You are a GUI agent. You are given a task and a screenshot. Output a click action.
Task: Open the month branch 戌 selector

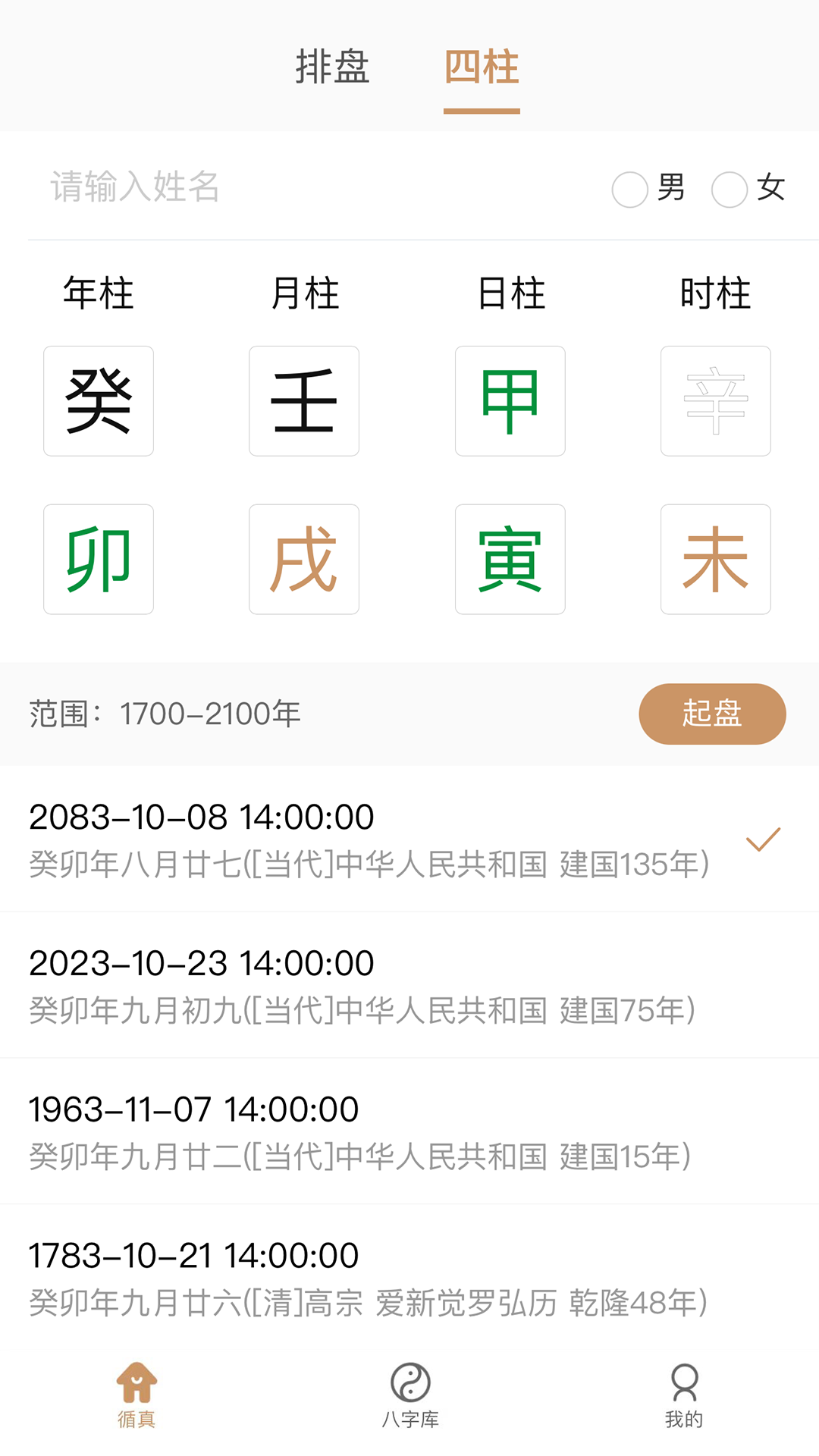point(303,559)
